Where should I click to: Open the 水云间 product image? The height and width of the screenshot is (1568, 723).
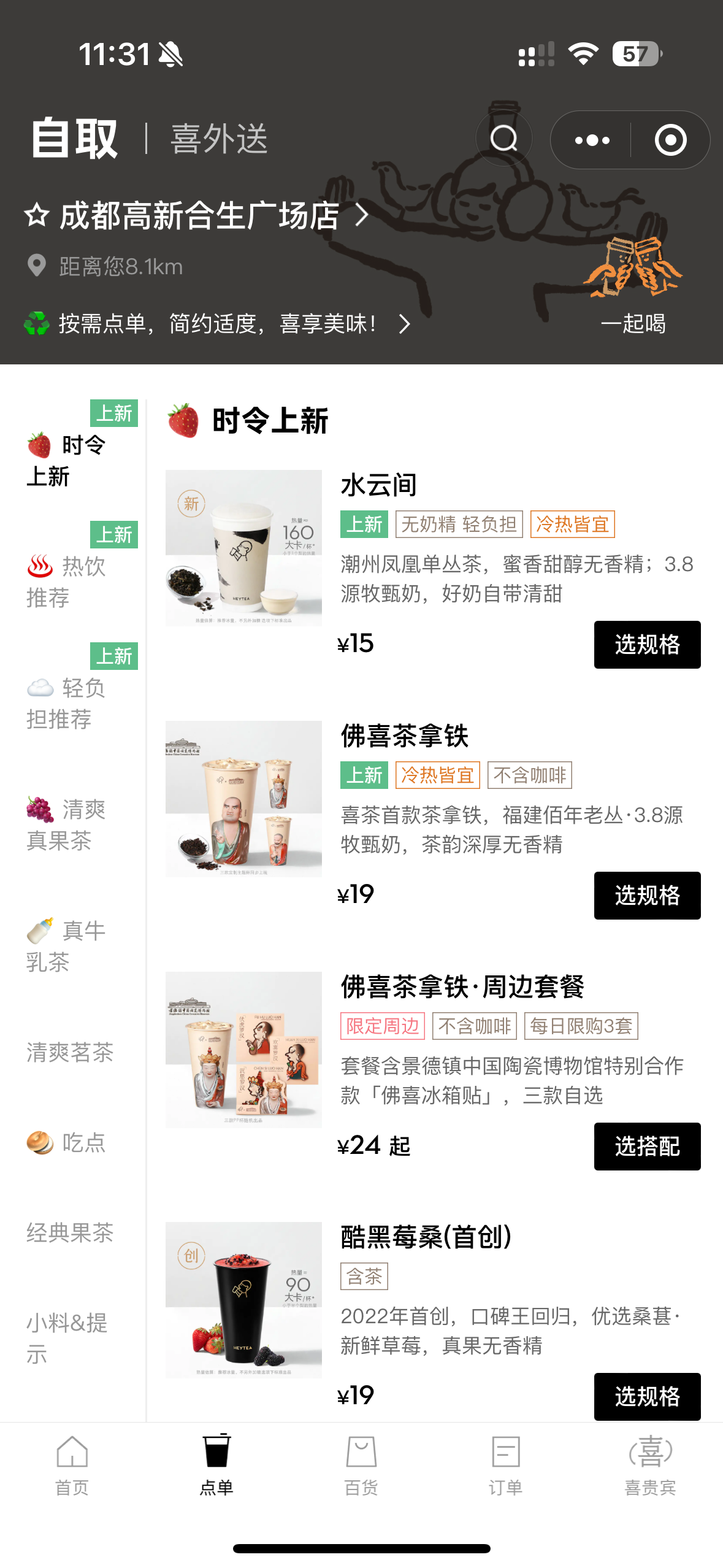pos(243,548)
